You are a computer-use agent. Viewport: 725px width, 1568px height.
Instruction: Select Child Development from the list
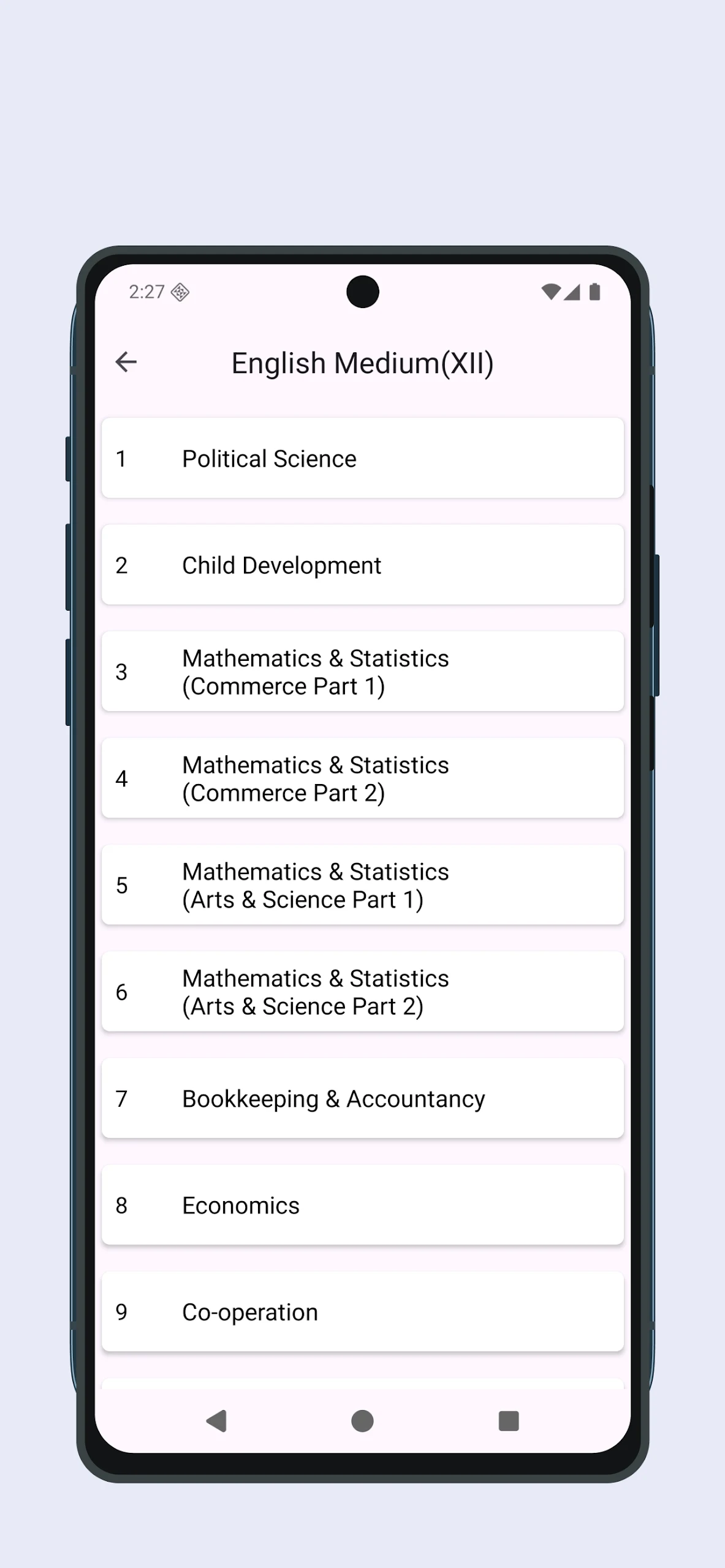pyautogui.click(x=362, y=565)
